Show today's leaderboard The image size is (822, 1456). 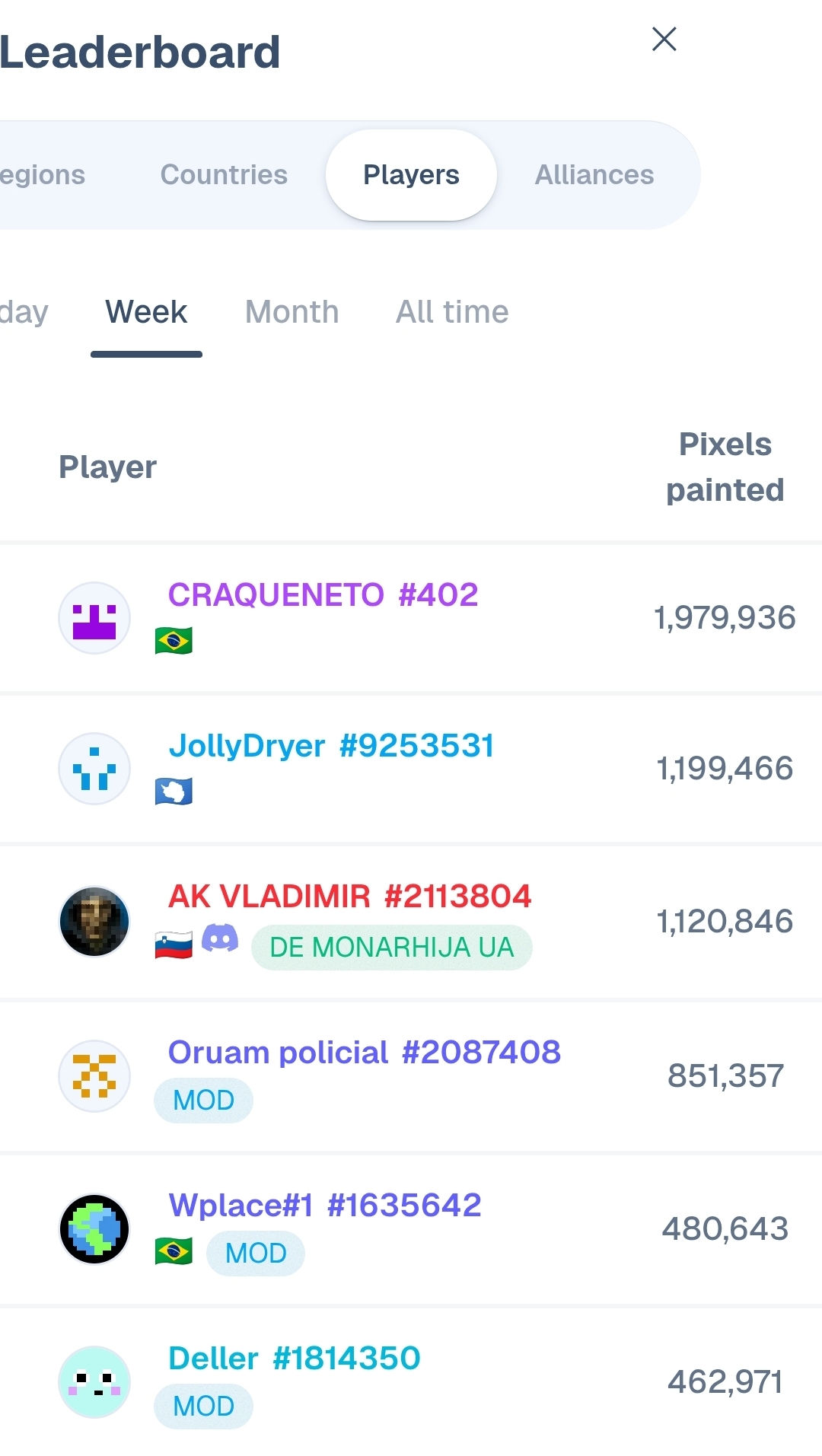point(24,312)
